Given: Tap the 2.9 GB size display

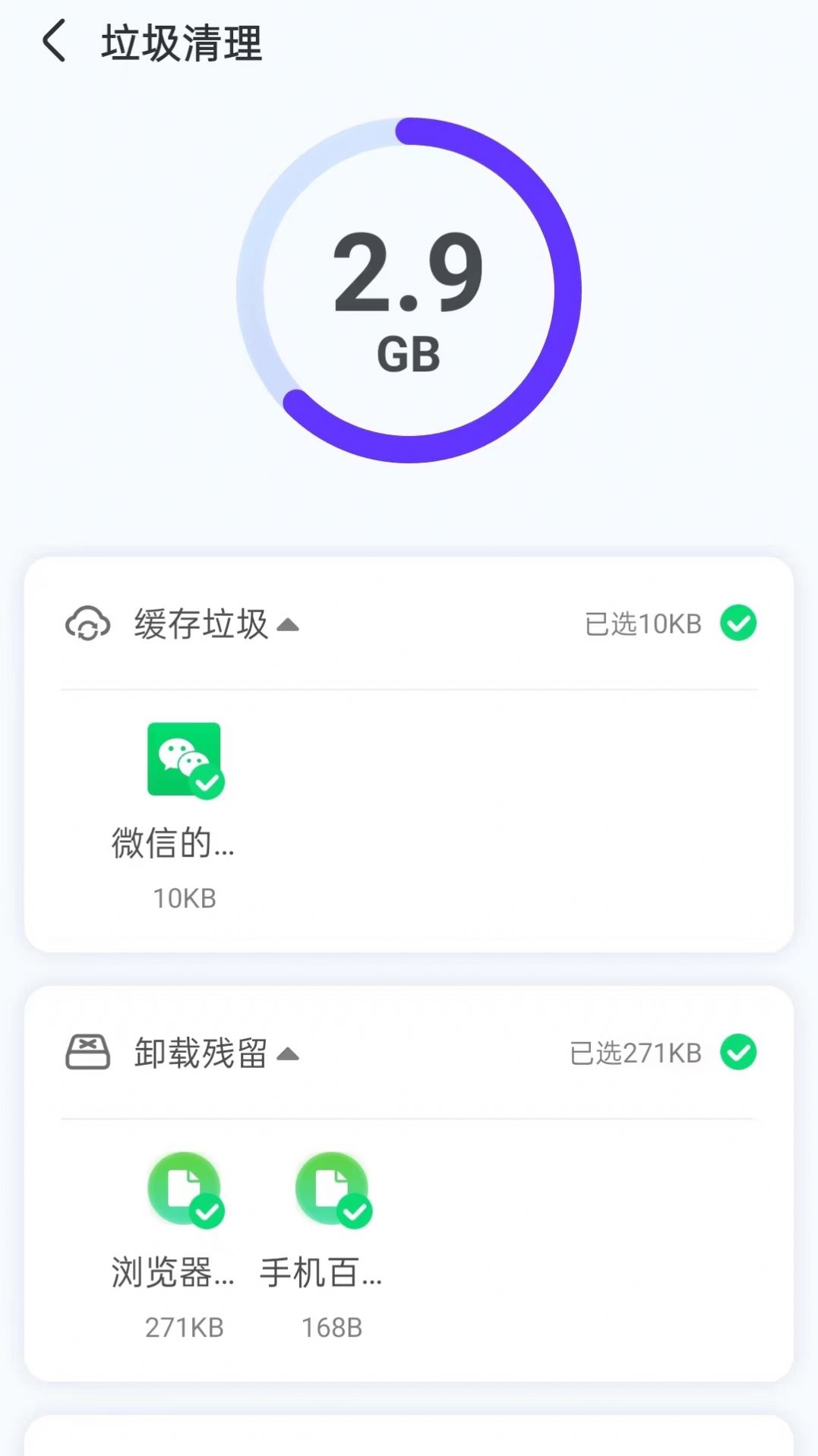Looking at the screenshot, I should coord(409,296).
